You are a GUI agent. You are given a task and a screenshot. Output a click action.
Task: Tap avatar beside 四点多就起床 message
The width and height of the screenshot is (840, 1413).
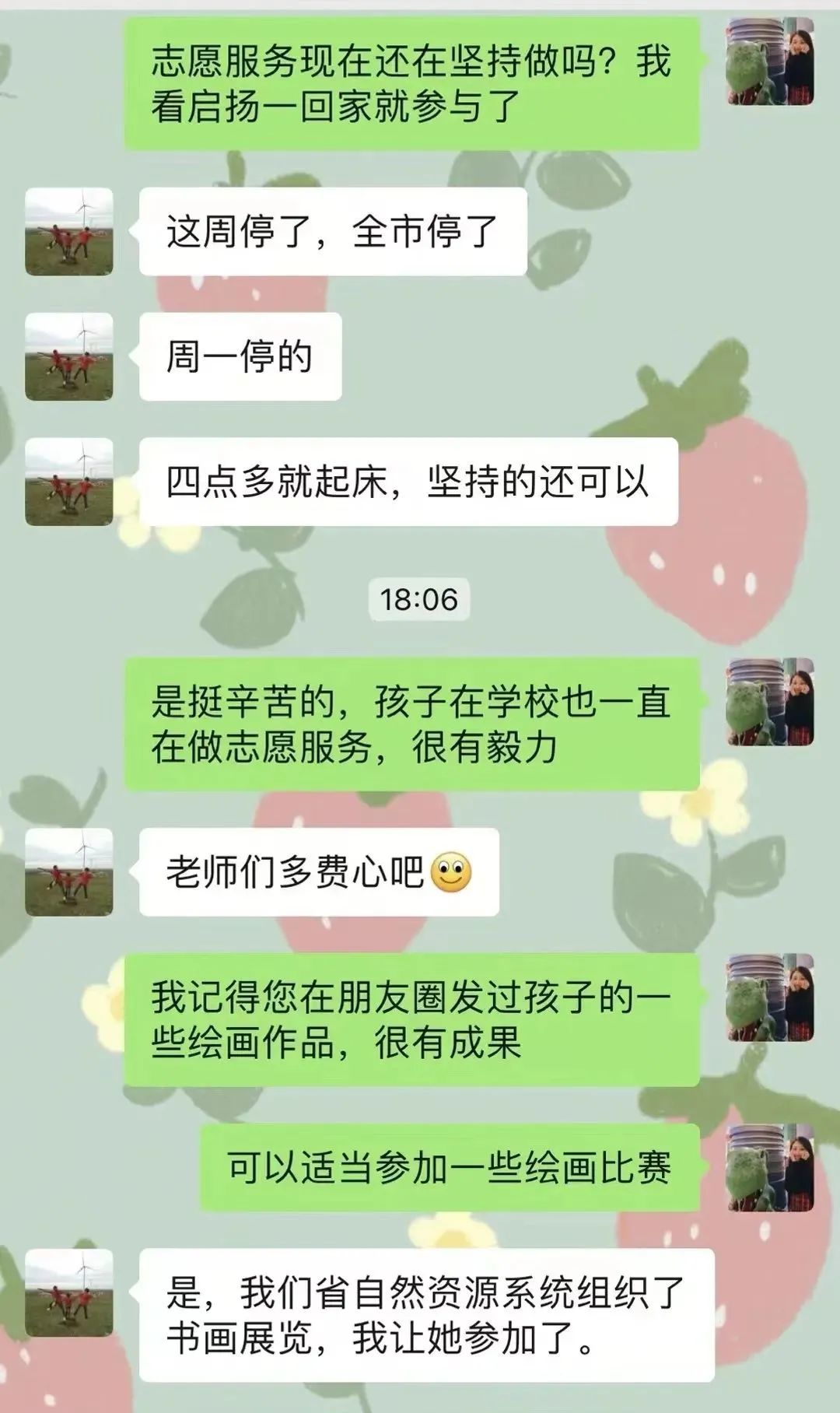click(x=69, y=482)
